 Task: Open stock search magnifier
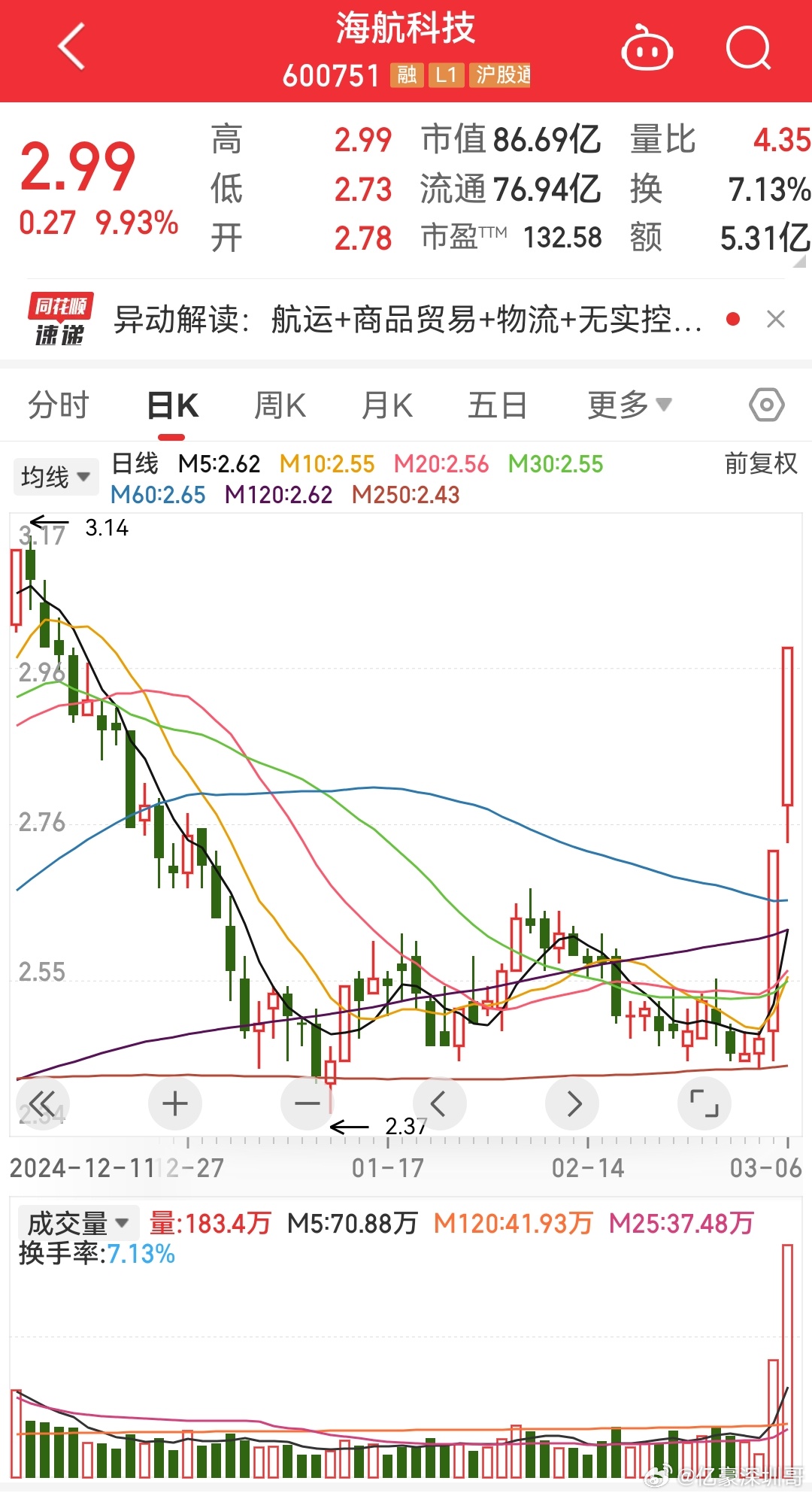point(749,48)
